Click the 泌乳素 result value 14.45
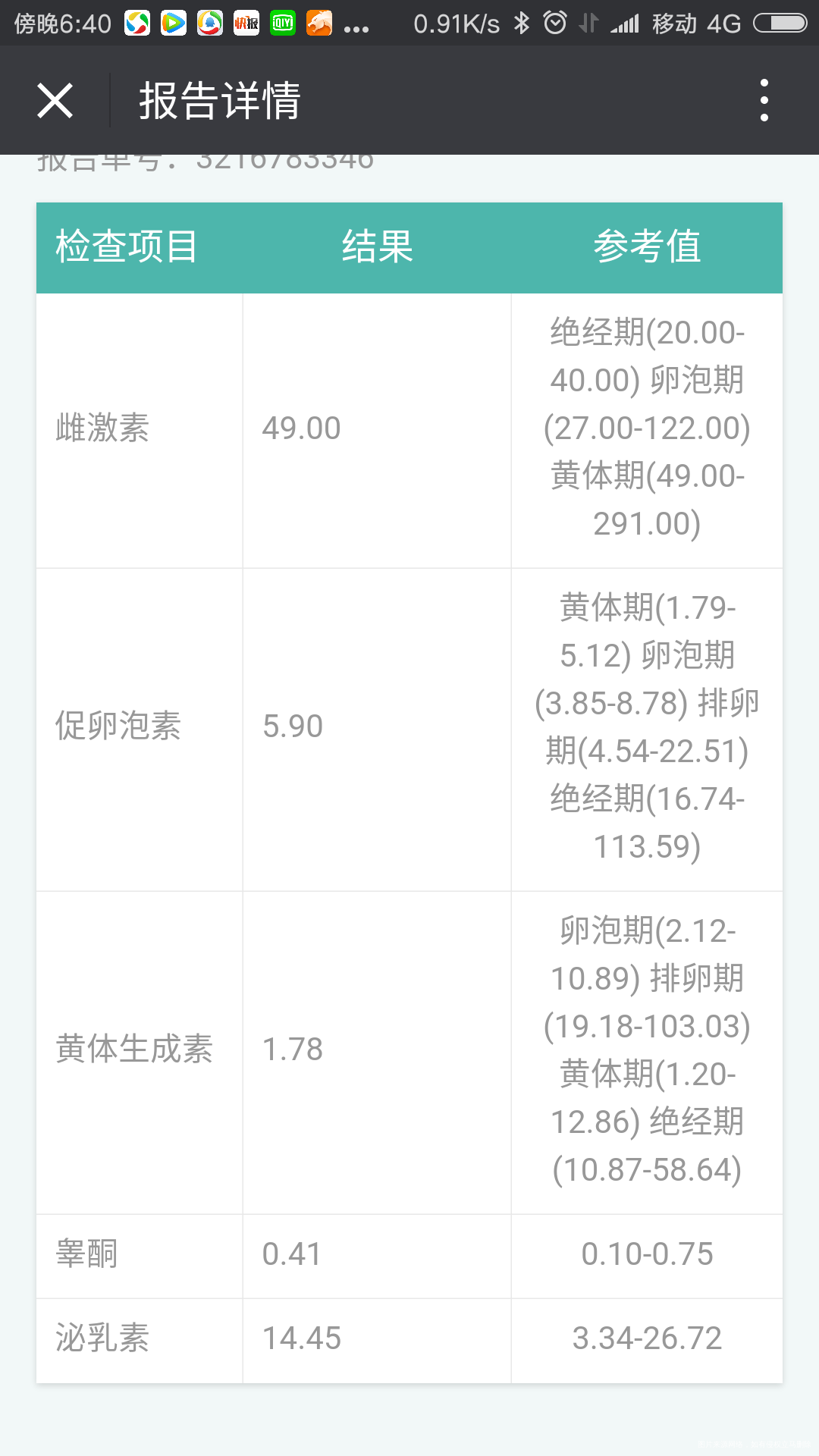 [300, 1338]
